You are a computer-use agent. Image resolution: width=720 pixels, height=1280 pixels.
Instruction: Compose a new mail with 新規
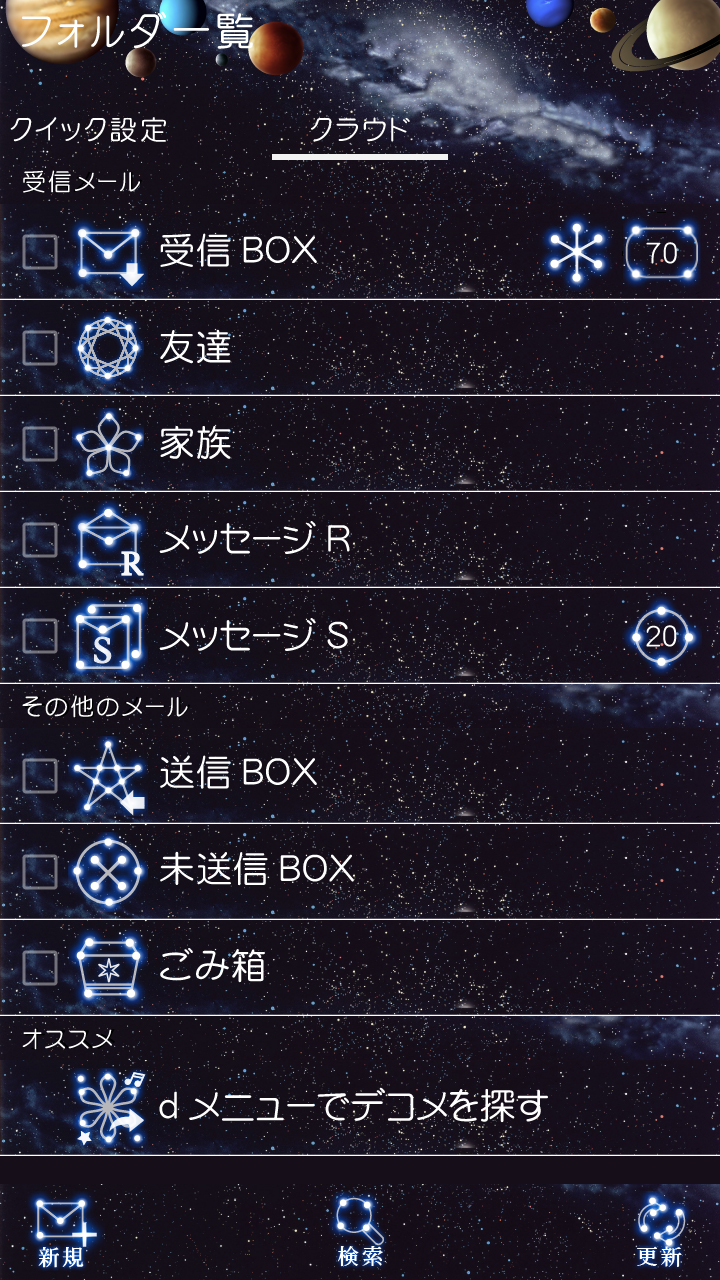coord(62,1232)
